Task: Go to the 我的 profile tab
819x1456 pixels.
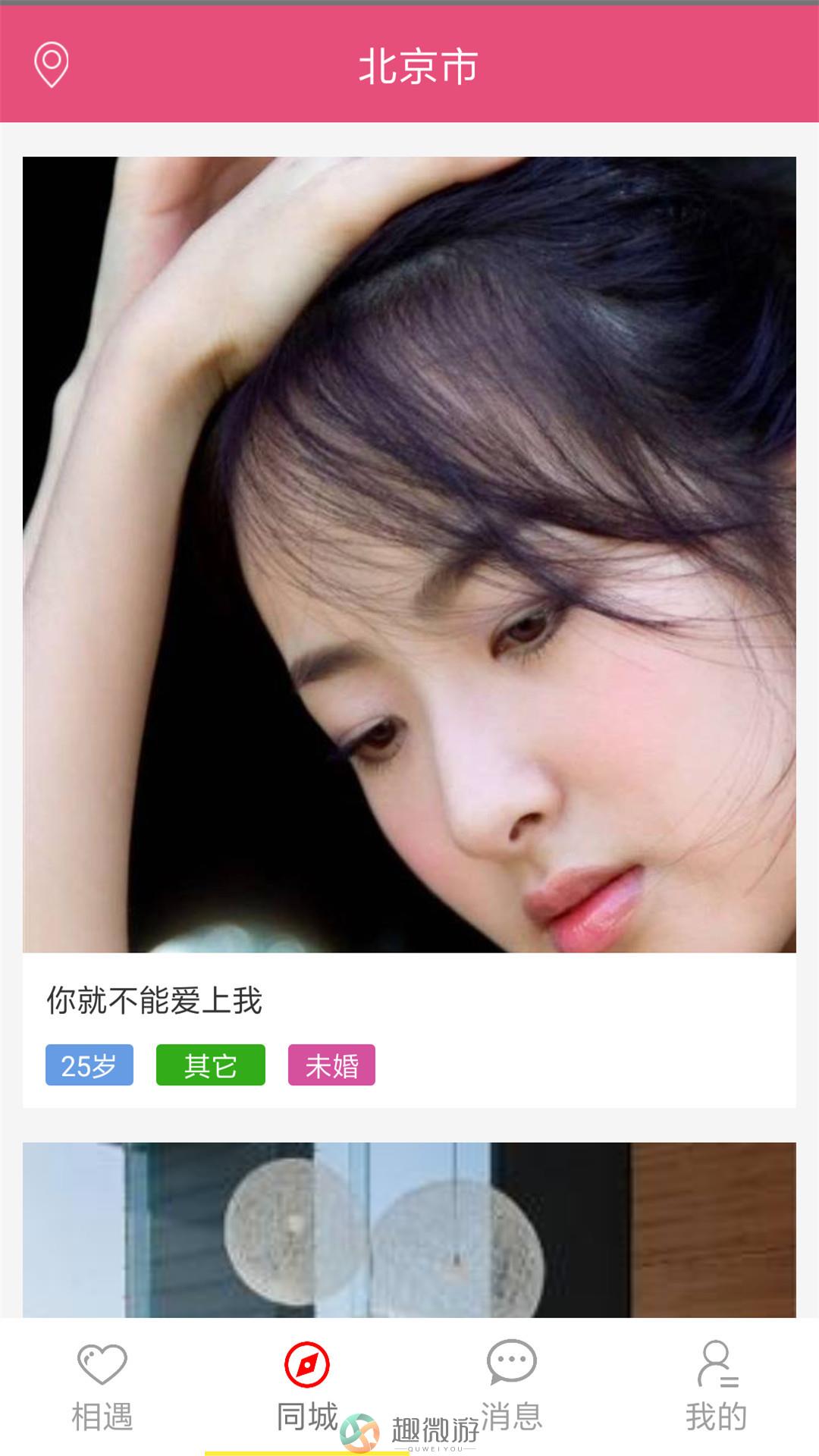Action: click(x=716, y=1386)
